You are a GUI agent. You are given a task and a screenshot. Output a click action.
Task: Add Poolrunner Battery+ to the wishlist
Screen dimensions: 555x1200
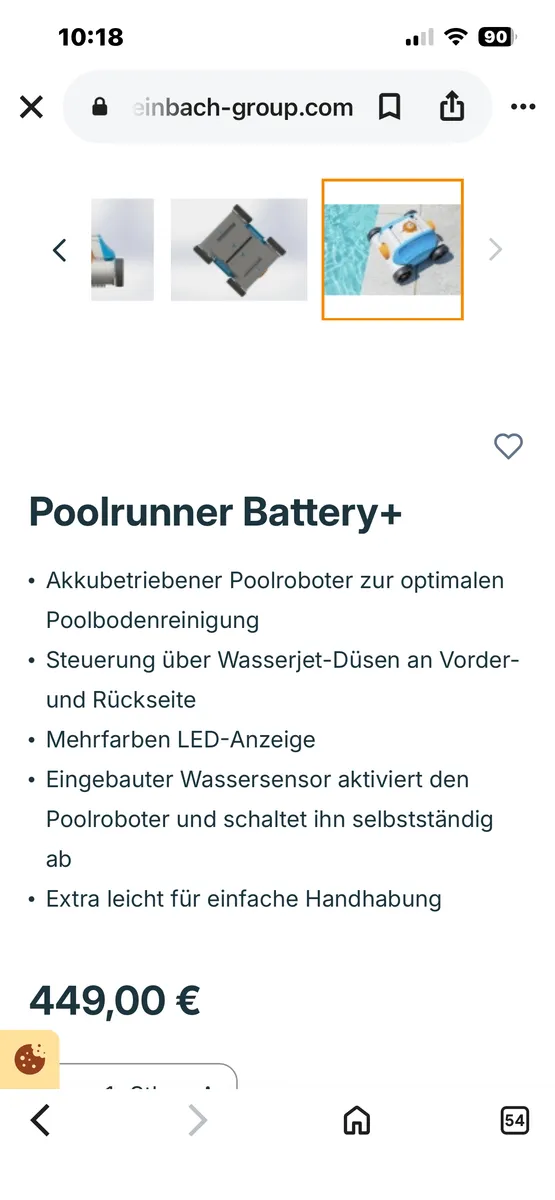point(509,446)
